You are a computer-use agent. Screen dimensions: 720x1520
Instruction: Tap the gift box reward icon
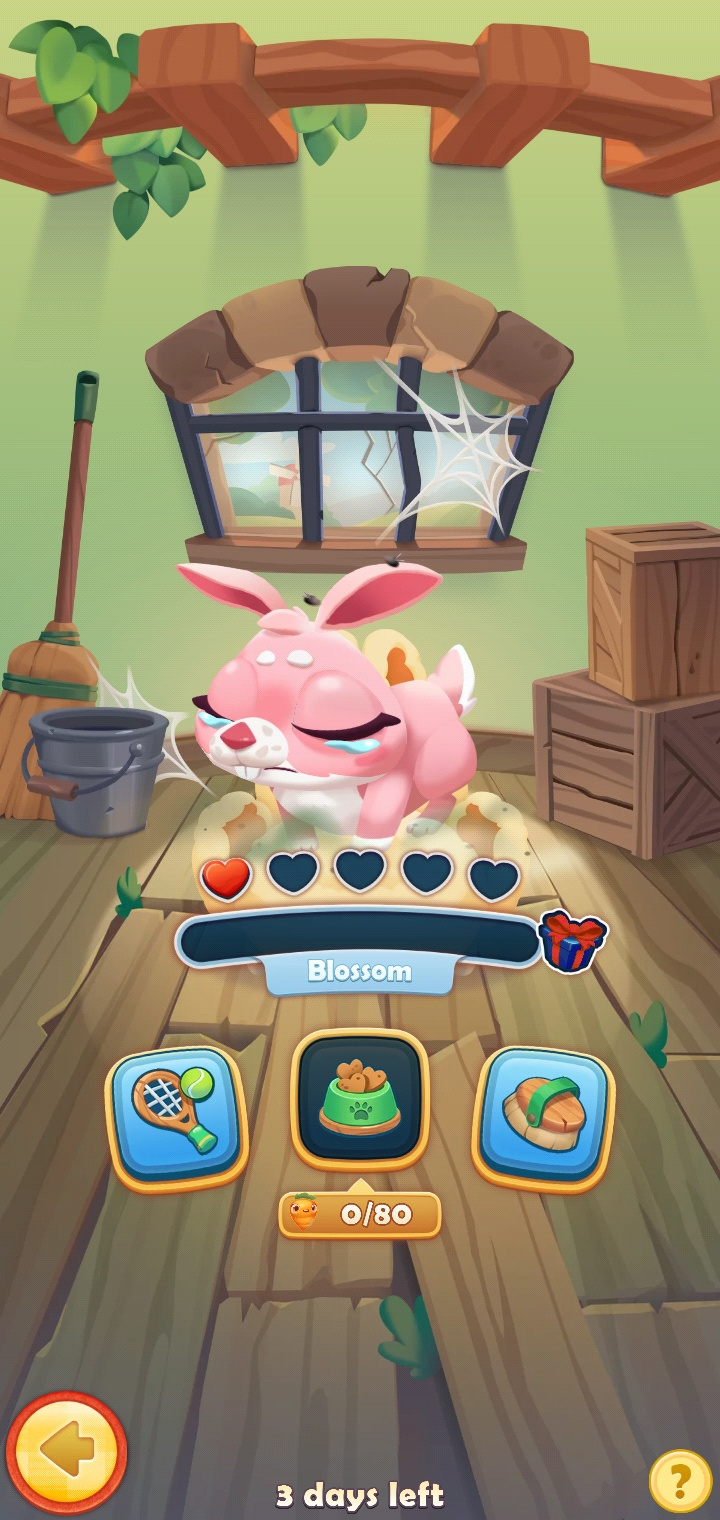(572, 942)
